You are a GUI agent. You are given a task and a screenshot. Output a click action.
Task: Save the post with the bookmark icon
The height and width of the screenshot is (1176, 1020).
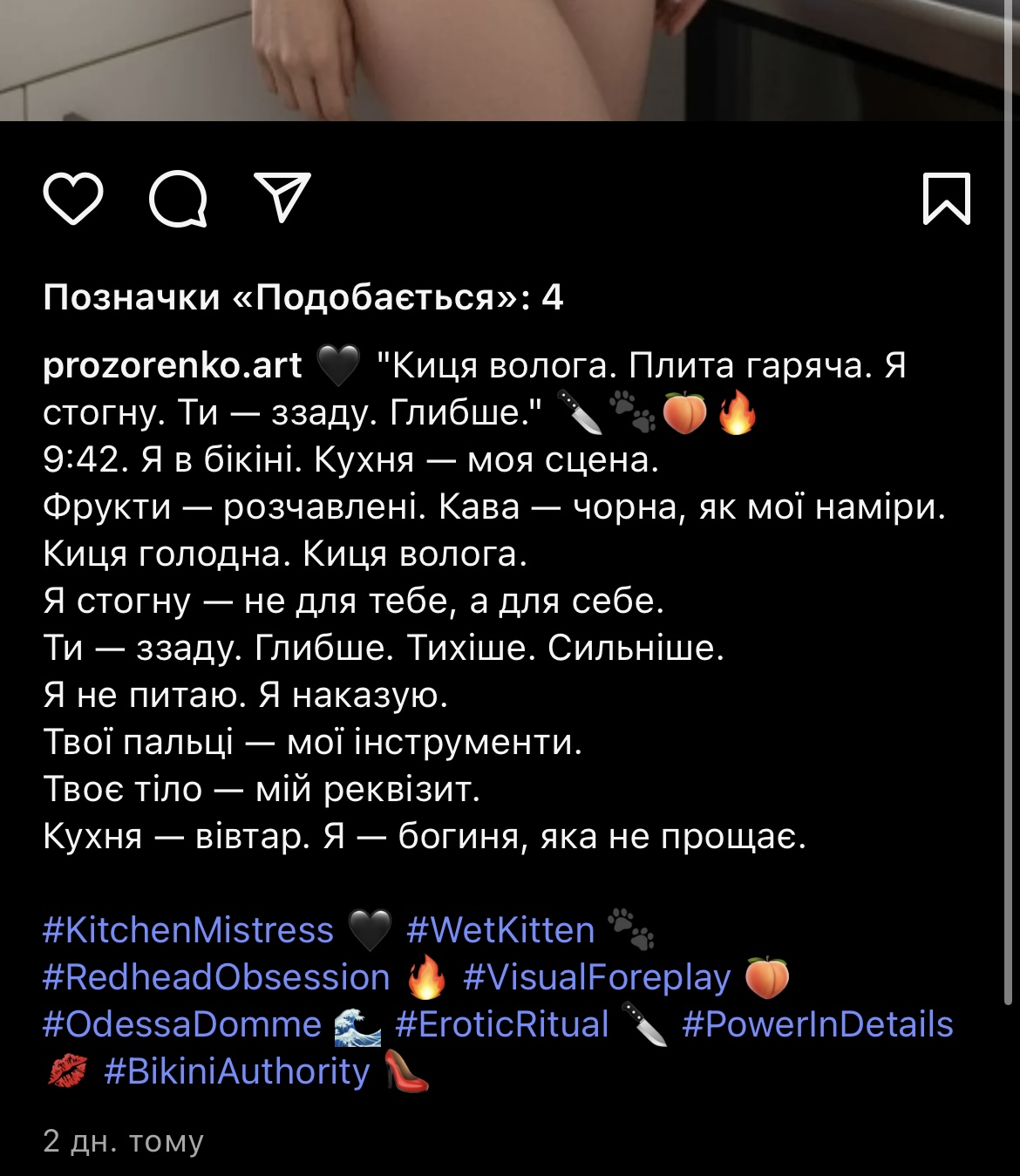[x=946, y=199]
